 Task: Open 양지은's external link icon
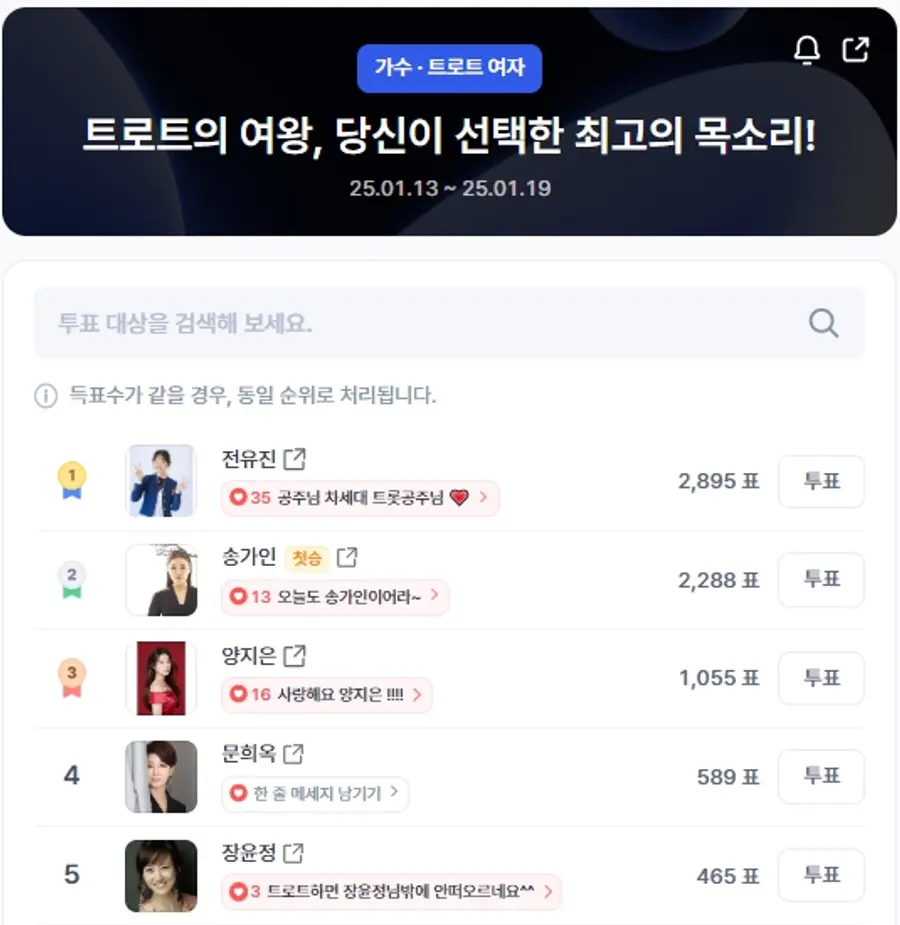295,656
